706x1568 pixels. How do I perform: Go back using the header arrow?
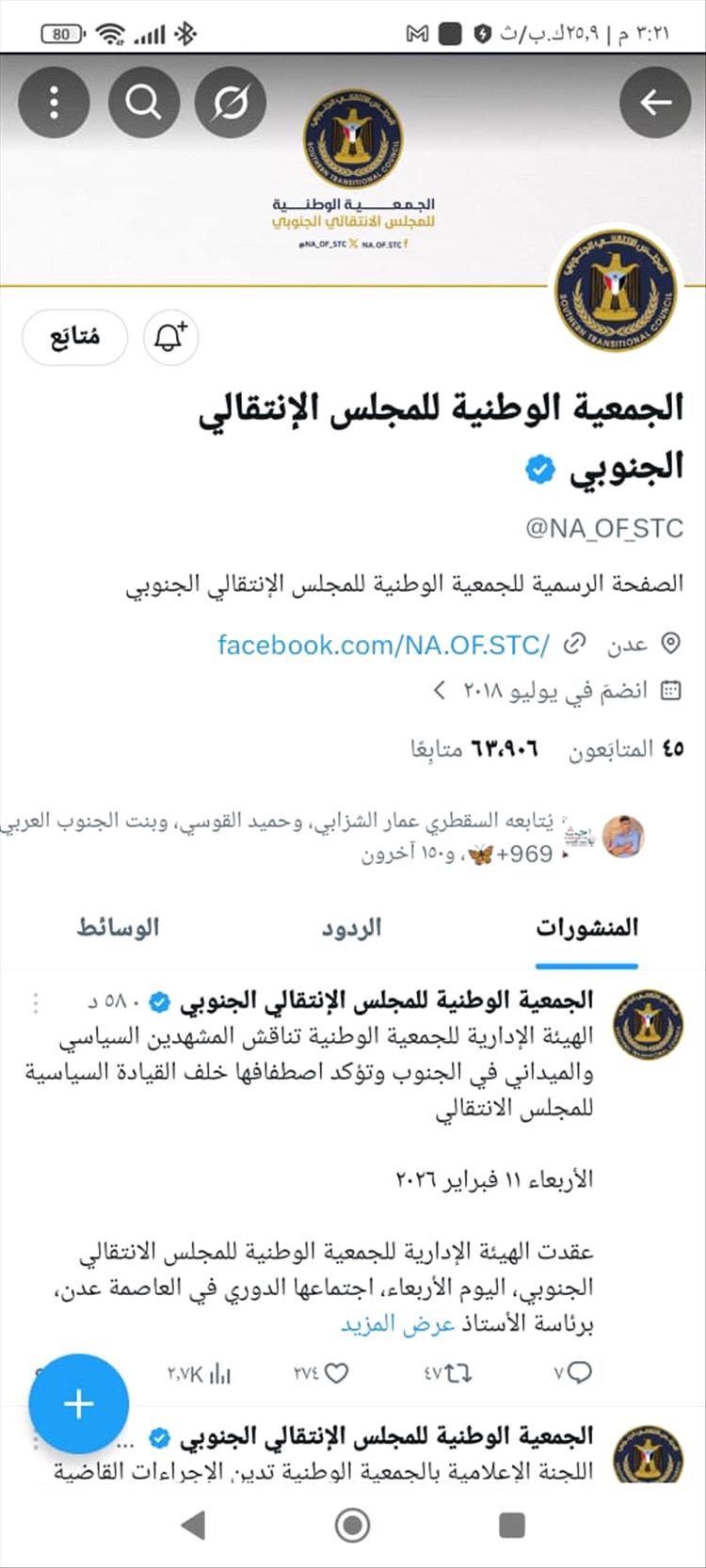[655, 103]
